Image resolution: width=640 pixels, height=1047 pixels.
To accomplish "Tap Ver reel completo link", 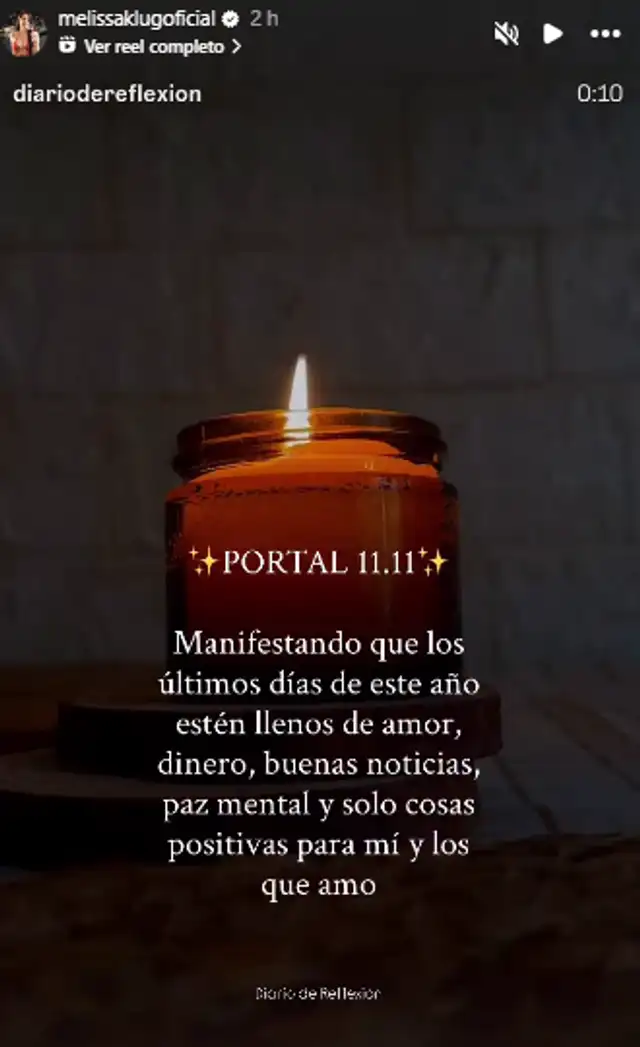I will click(x=150, y=46).
